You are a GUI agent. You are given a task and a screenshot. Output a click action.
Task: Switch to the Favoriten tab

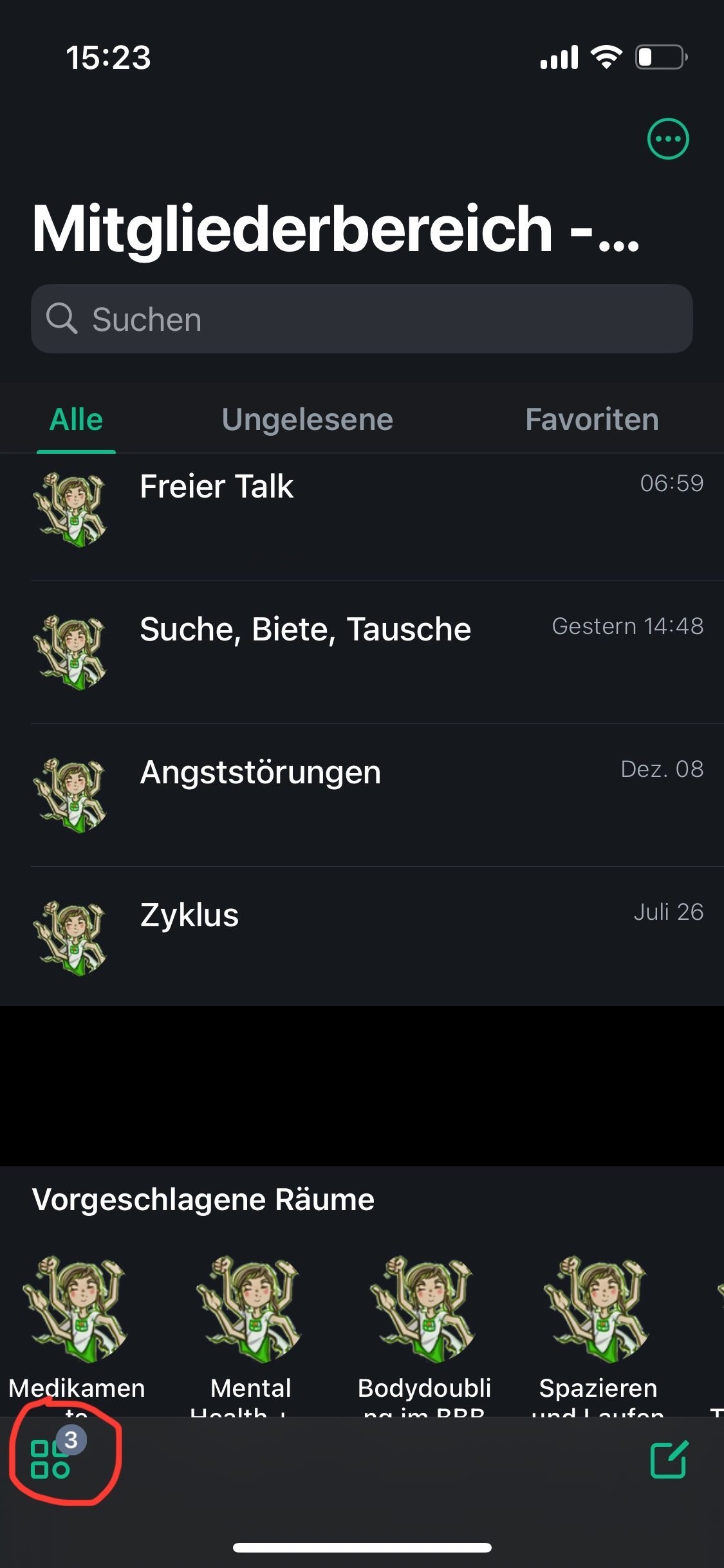click(x=591, y=420)
